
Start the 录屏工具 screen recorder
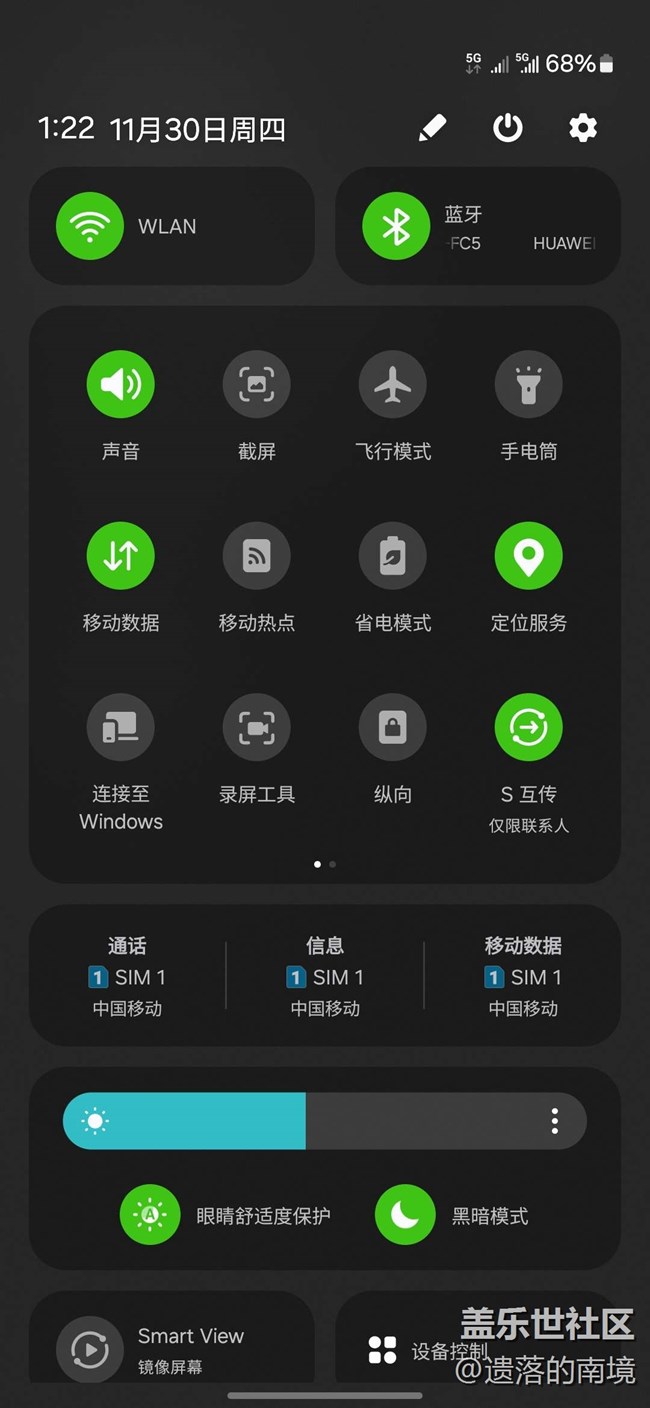pyautogui.click(x=257, y=728)
